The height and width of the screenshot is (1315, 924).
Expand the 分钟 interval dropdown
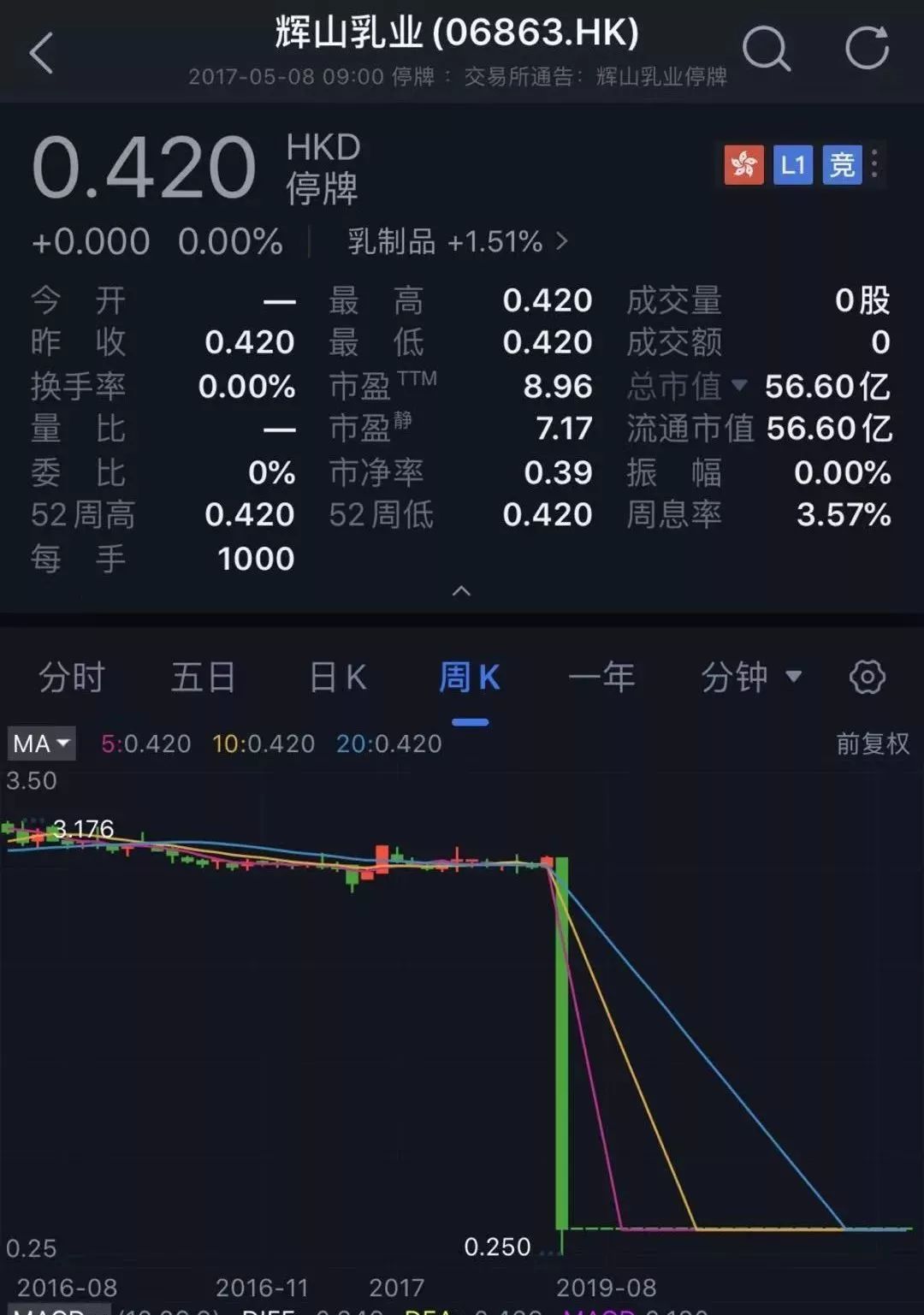[751, 676]
